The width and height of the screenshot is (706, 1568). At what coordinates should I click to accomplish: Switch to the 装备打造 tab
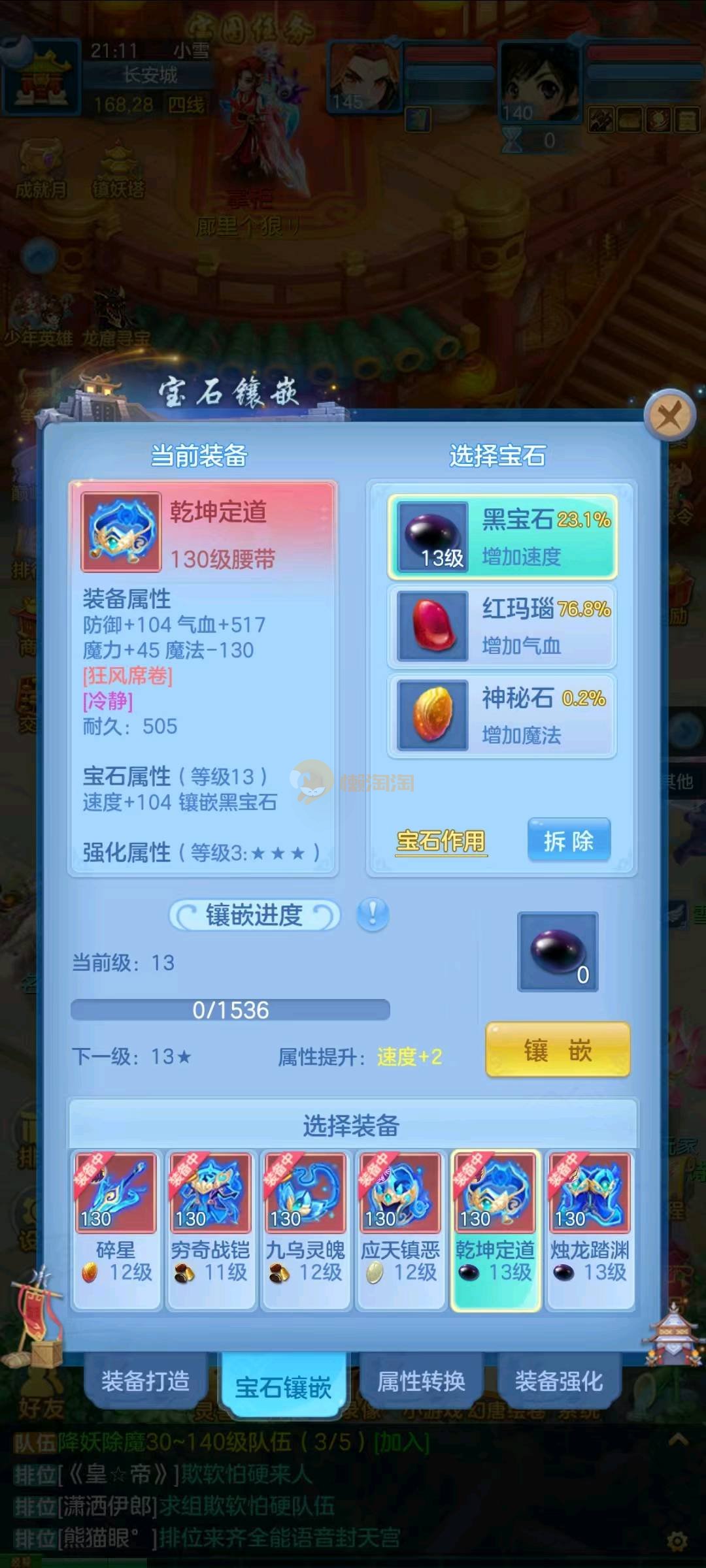[x=145, y=1380]
